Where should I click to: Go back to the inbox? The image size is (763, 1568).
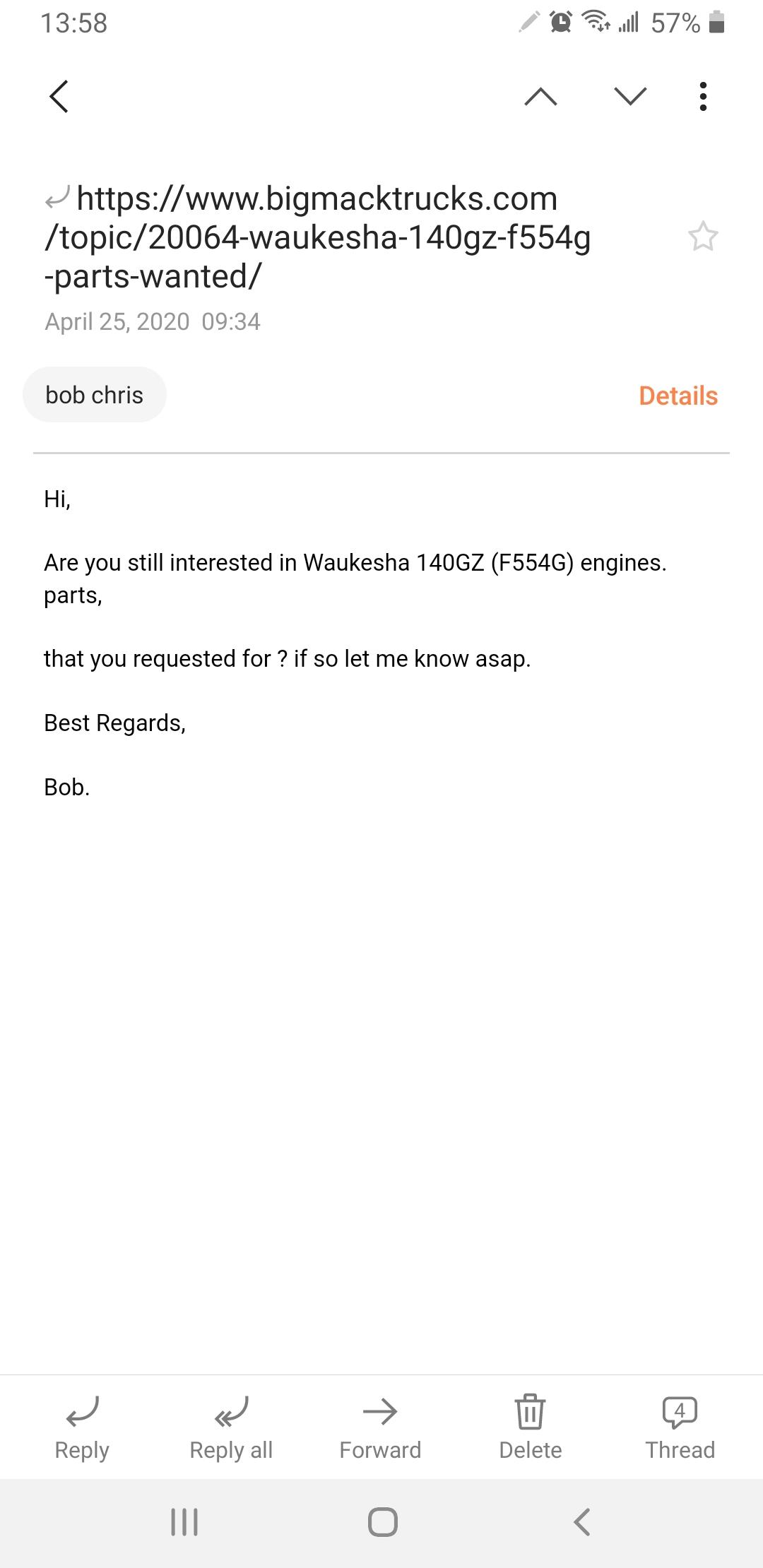click(x=59, y=97)
